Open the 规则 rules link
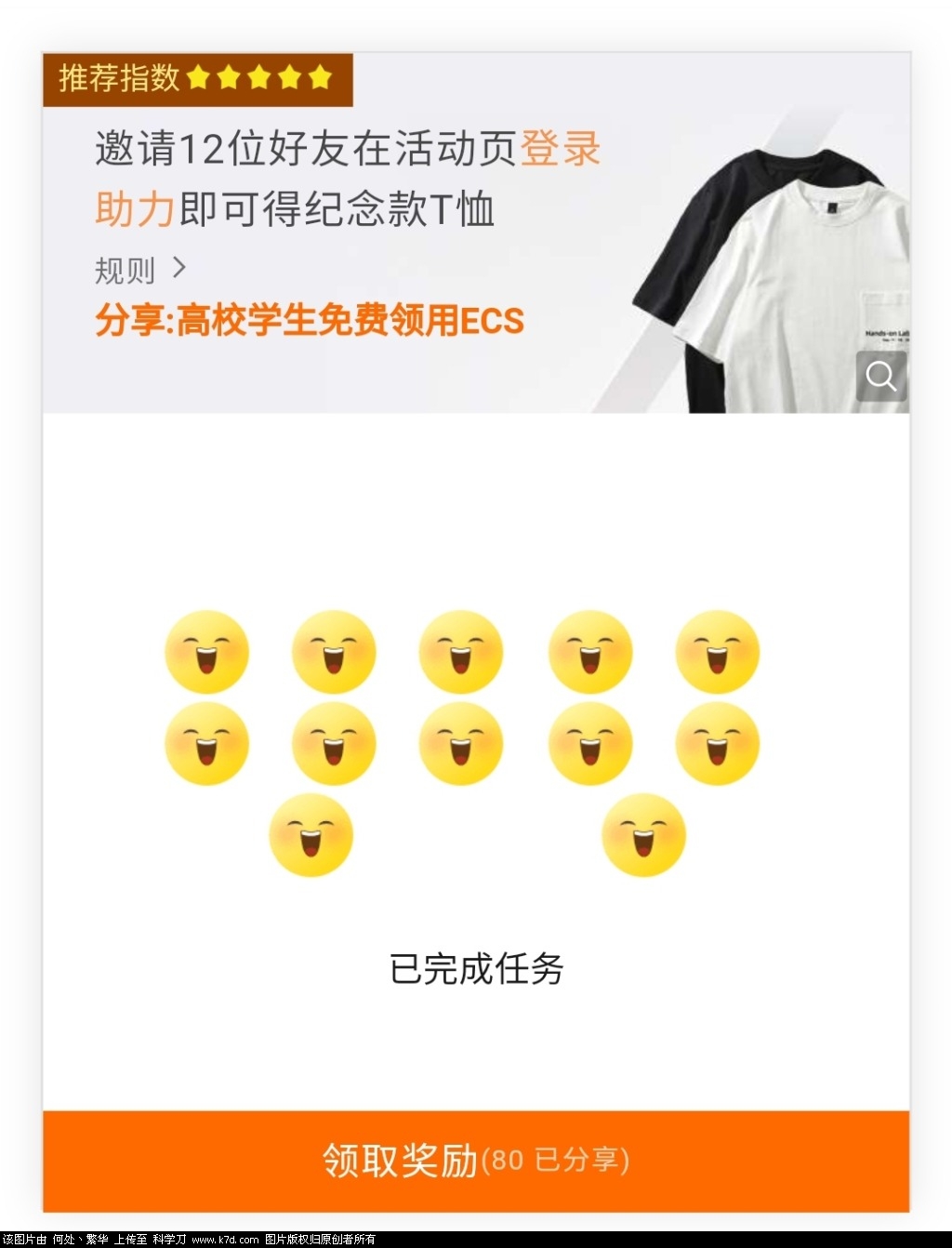The image size is (952, 1248). click(139, 271)
